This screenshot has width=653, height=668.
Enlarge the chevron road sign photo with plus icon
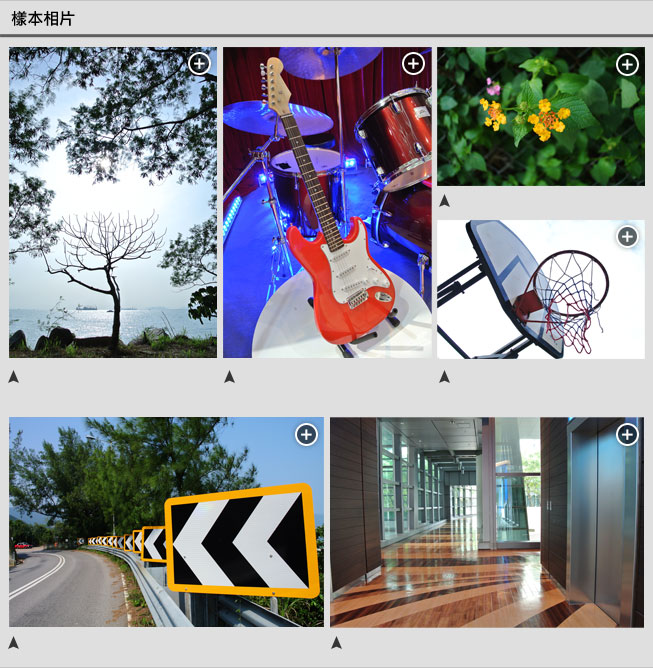[306, 434]
